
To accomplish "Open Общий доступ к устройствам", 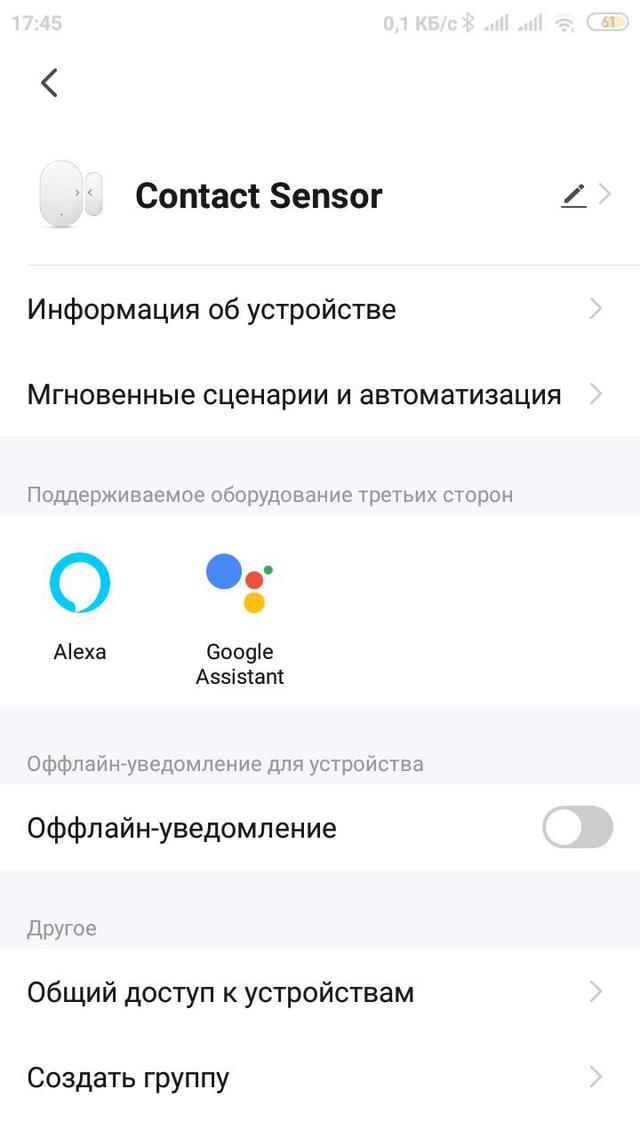I will pos(320,992).
